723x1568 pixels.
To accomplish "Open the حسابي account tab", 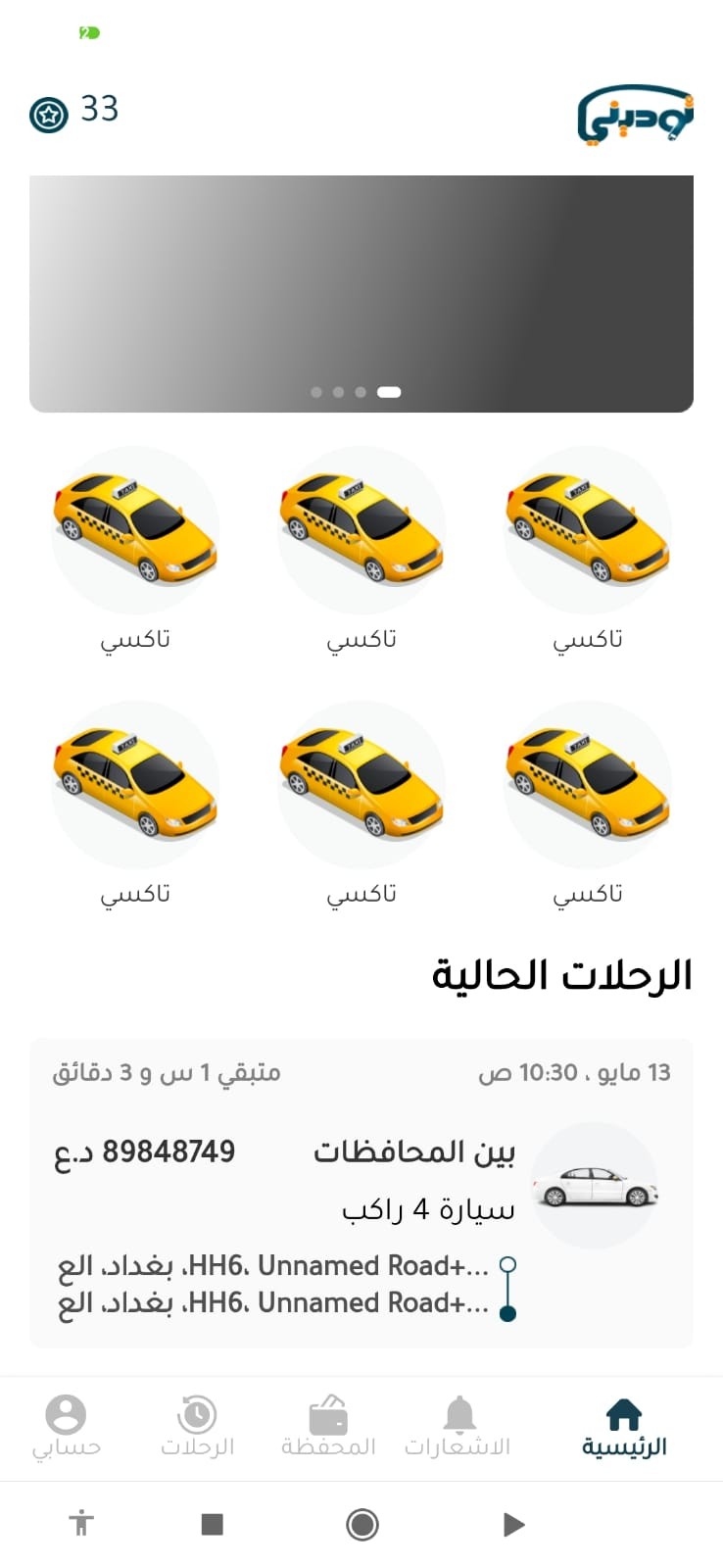I will [67, 1428].
